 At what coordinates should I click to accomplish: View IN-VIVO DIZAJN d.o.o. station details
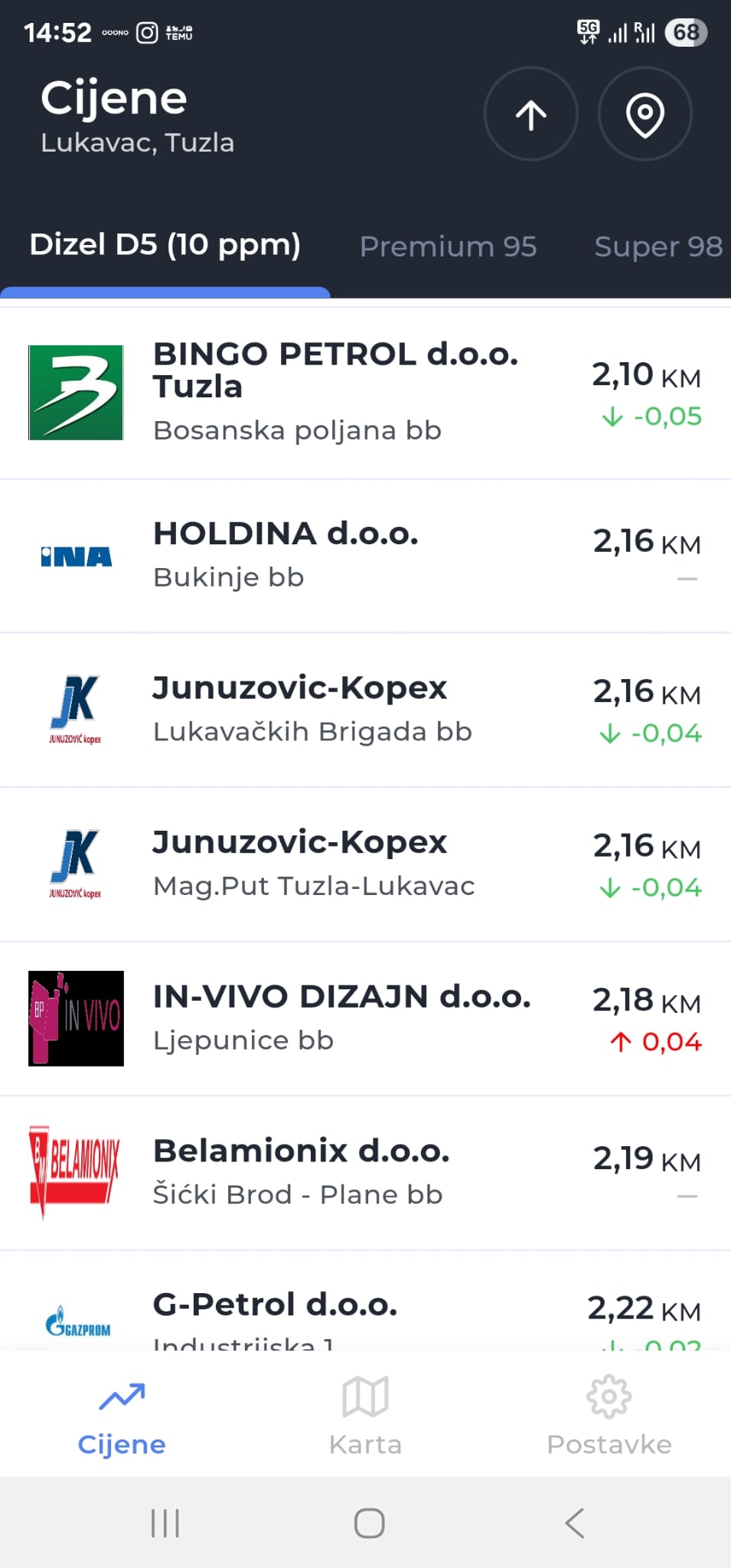[364, 1018]
